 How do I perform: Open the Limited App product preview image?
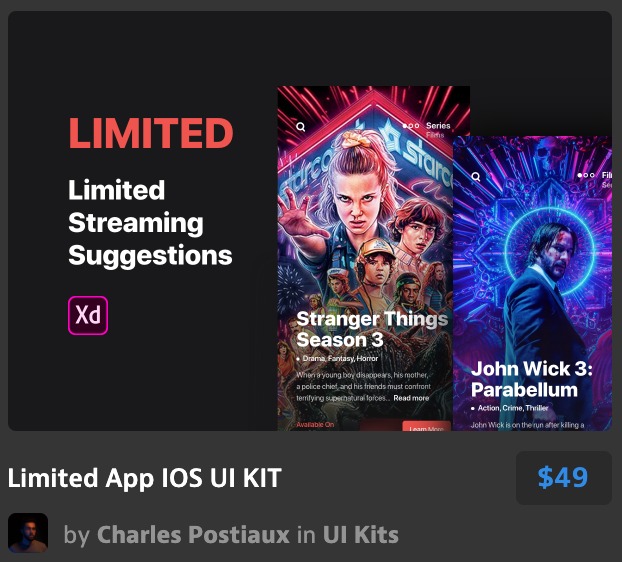(x=310, y=221)
